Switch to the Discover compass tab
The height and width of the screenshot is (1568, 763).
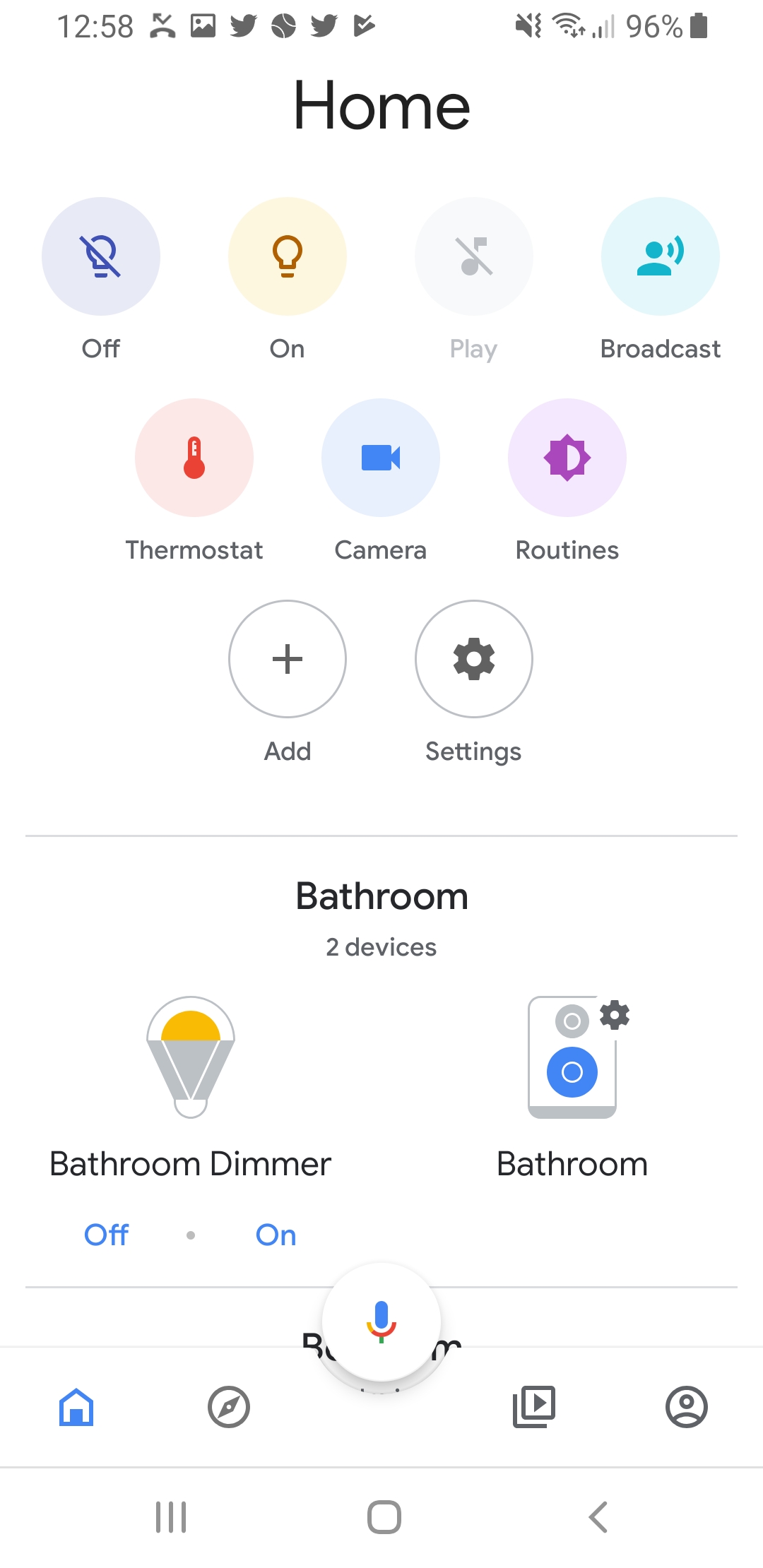tap(229, 1407)
